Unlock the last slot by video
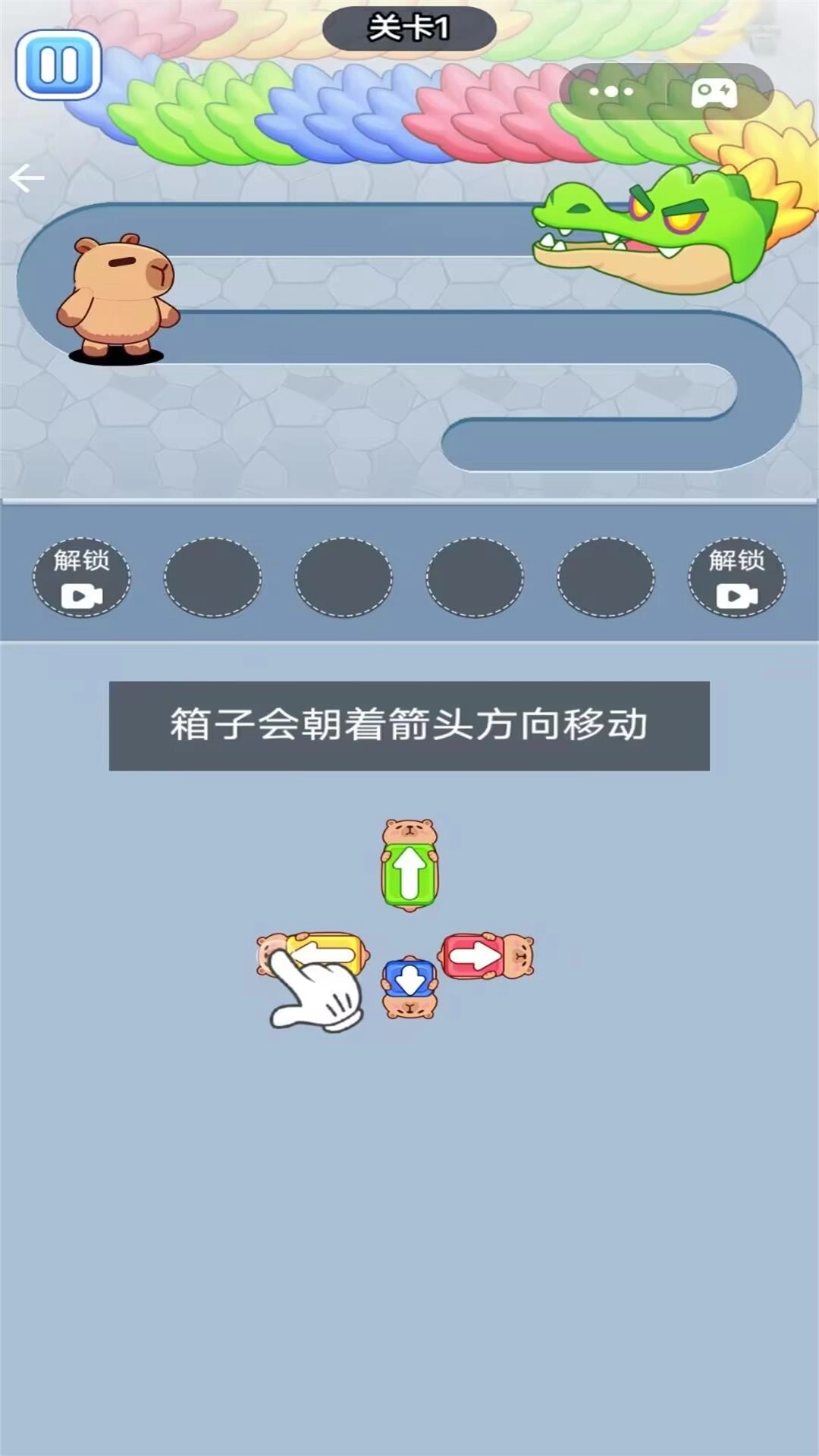This screenshot has height=1456, width=819. pyautogui.click(x=736, y=578)
